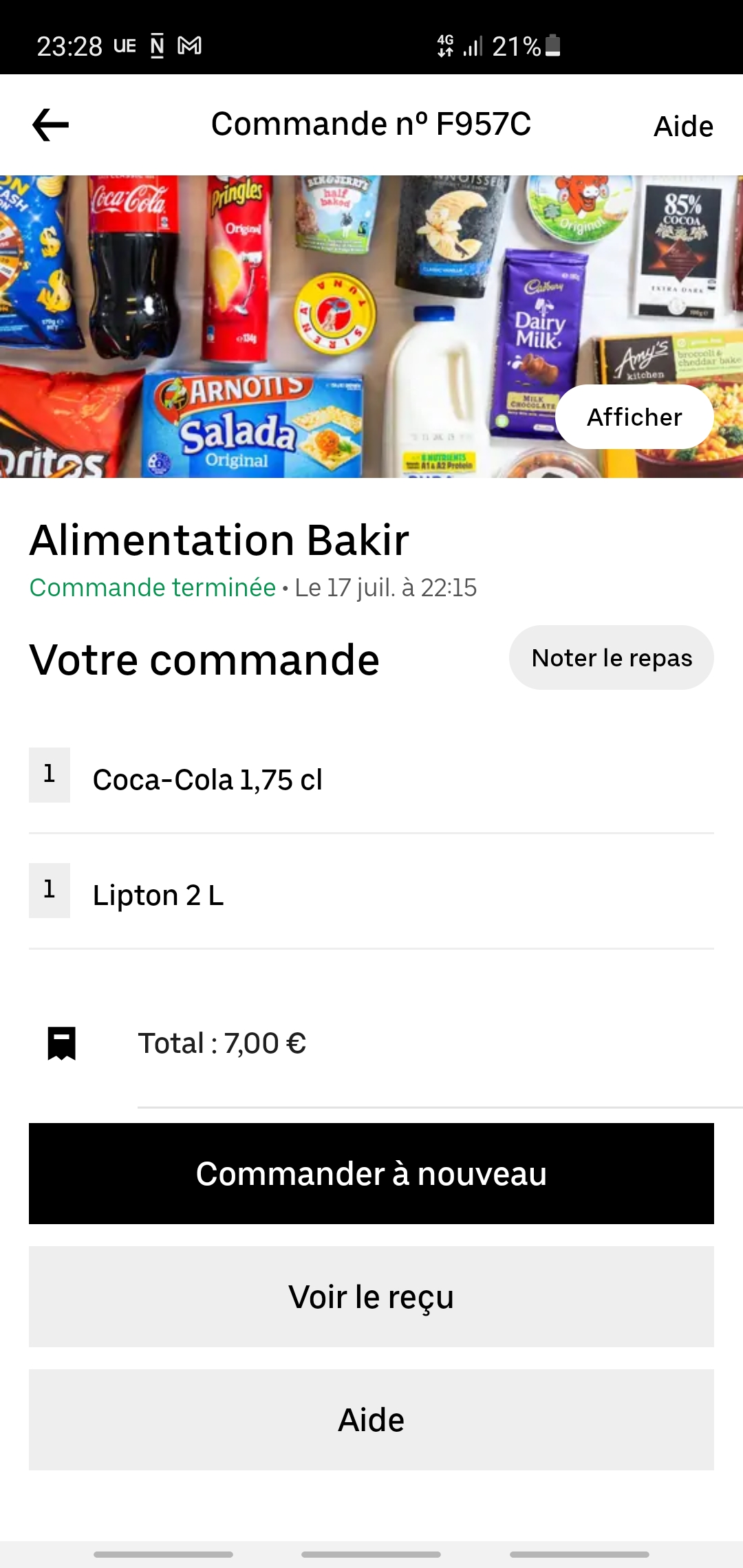Open the receipt via Voir le reçu
This screenshot has width=743, height=1568.
371,1296
